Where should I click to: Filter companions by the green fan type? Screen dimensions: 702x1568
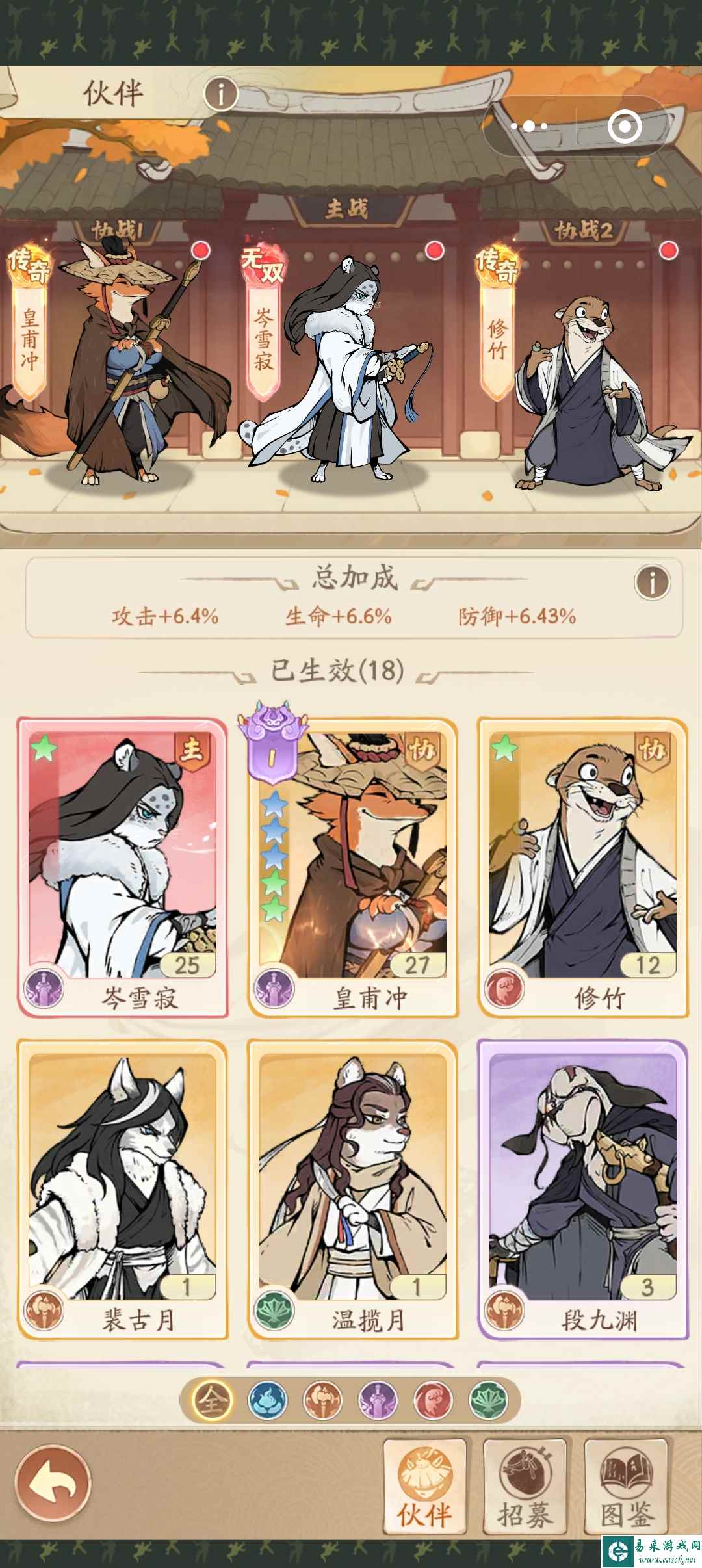488,1400
